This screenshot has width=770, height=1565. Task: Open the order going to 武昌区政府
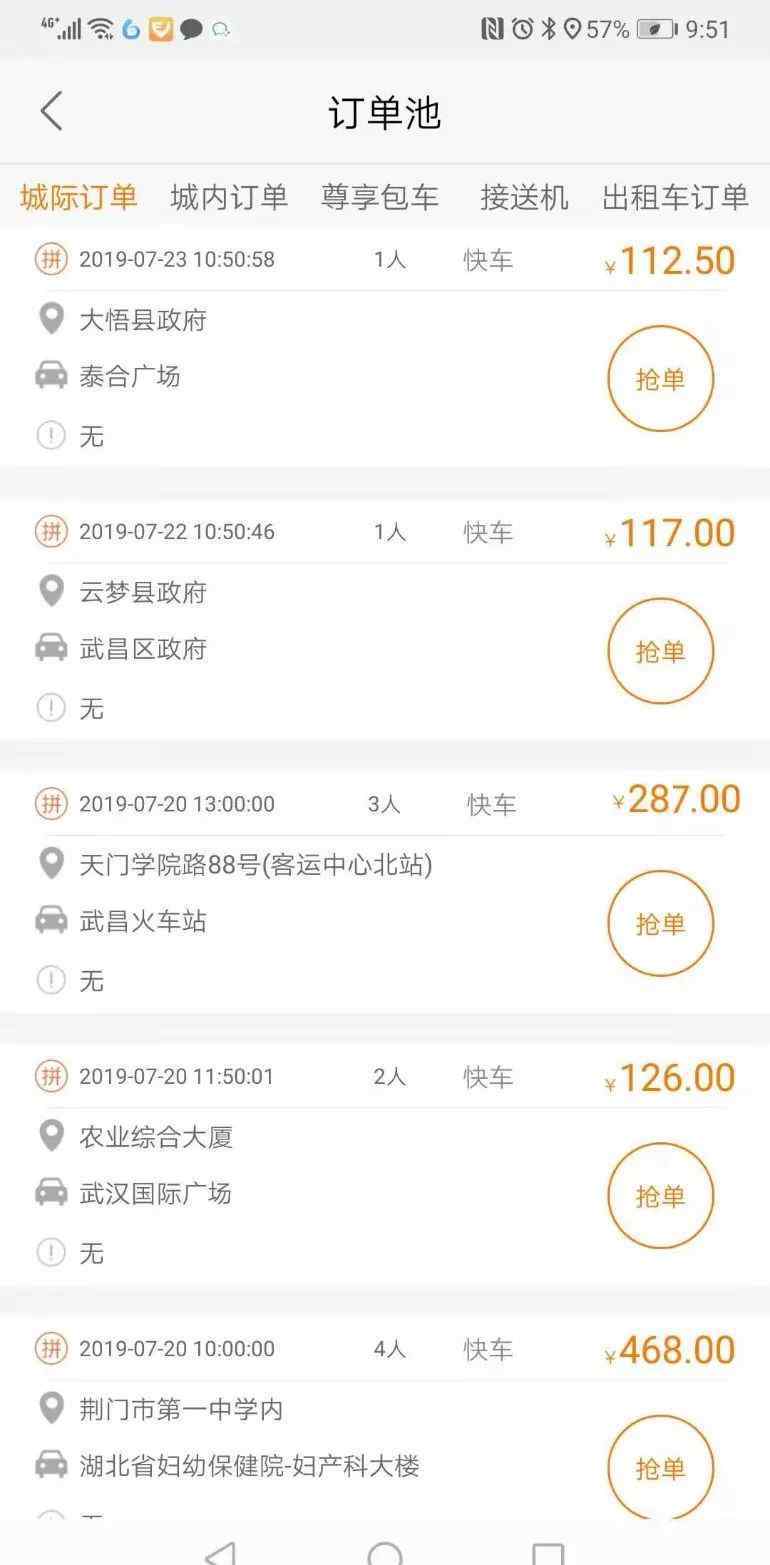[x=385, y=620]
